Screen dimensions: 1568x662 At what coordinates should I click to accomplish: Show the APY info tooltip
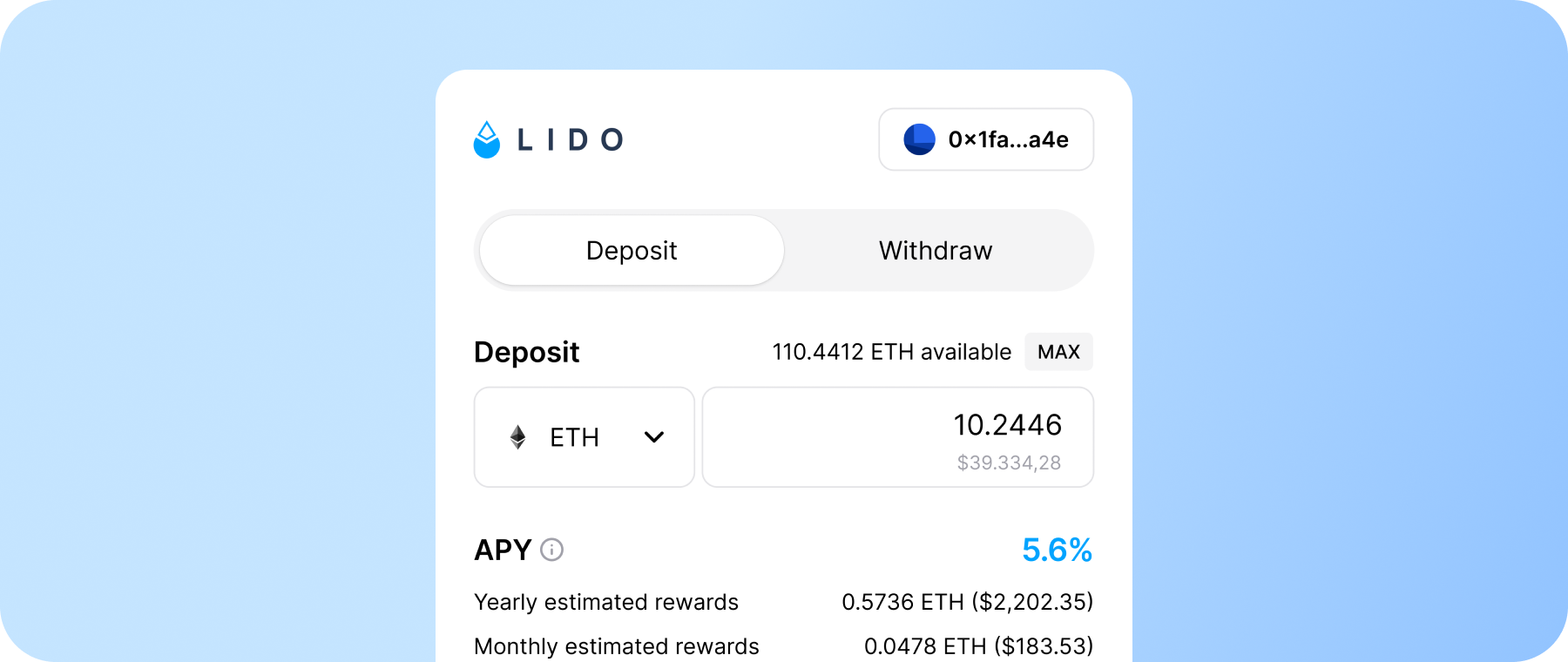pyautogui.click(x=552, y=550)
